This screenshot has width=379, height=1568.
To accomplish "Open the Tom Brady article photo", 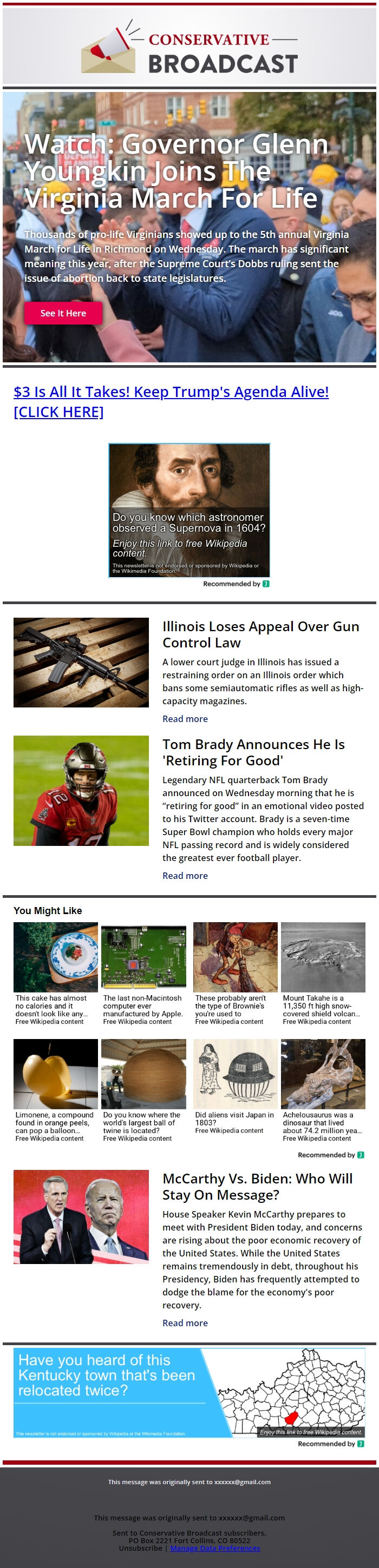I will [x=81, y=790].
